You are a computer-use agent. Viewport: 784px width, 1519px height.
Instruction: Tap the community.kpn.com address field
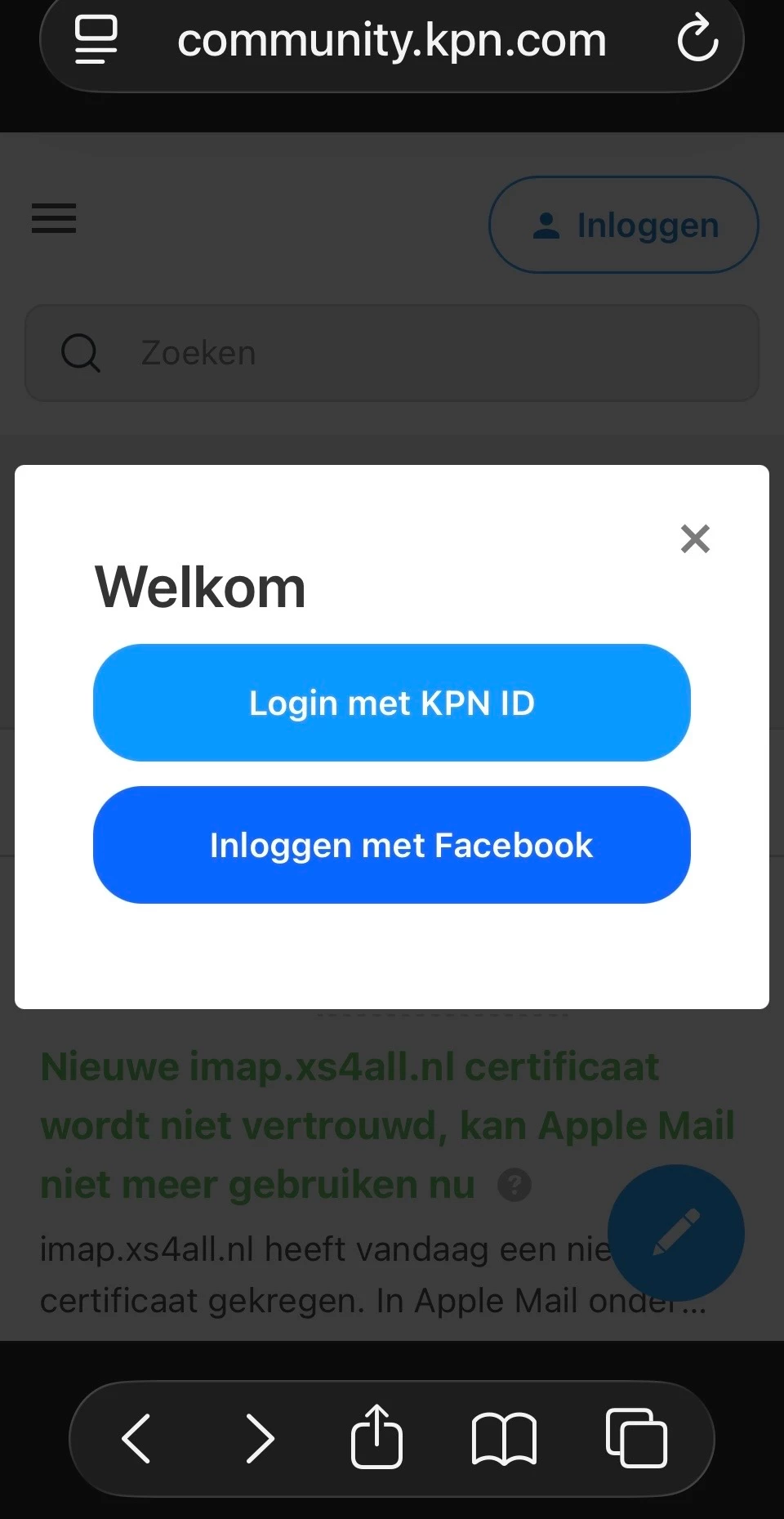(392, 40)
